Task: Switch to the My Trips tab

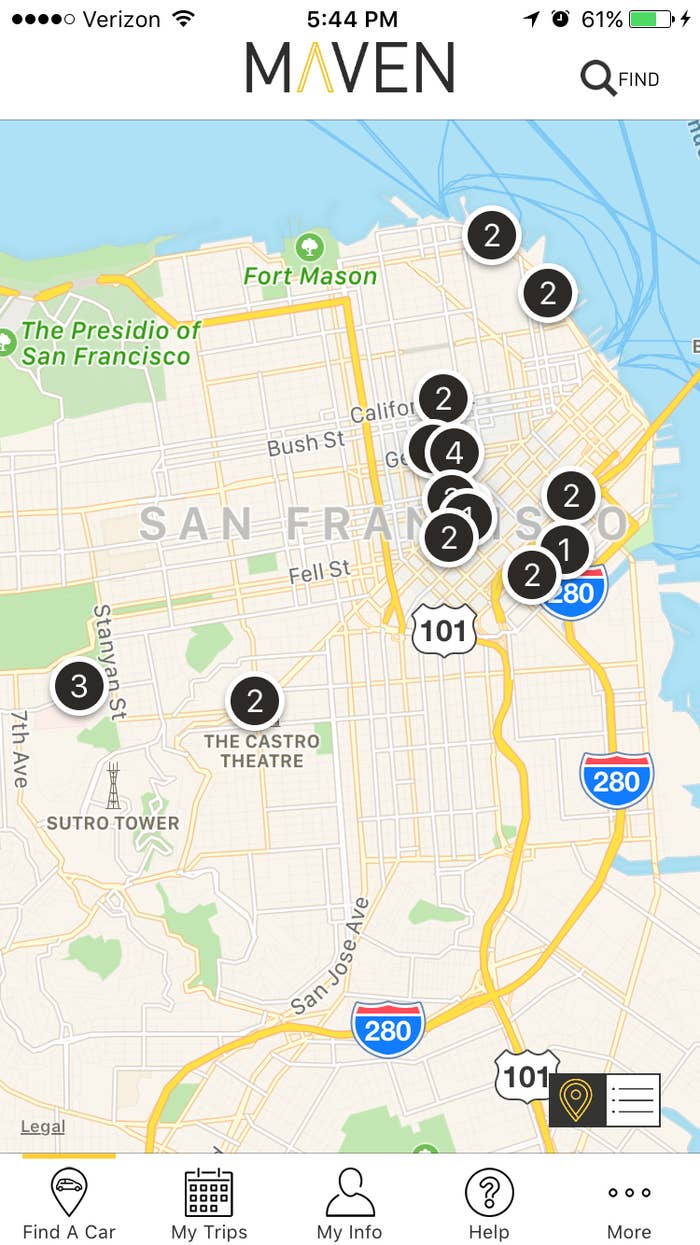Action: (x=209, y=1204)
